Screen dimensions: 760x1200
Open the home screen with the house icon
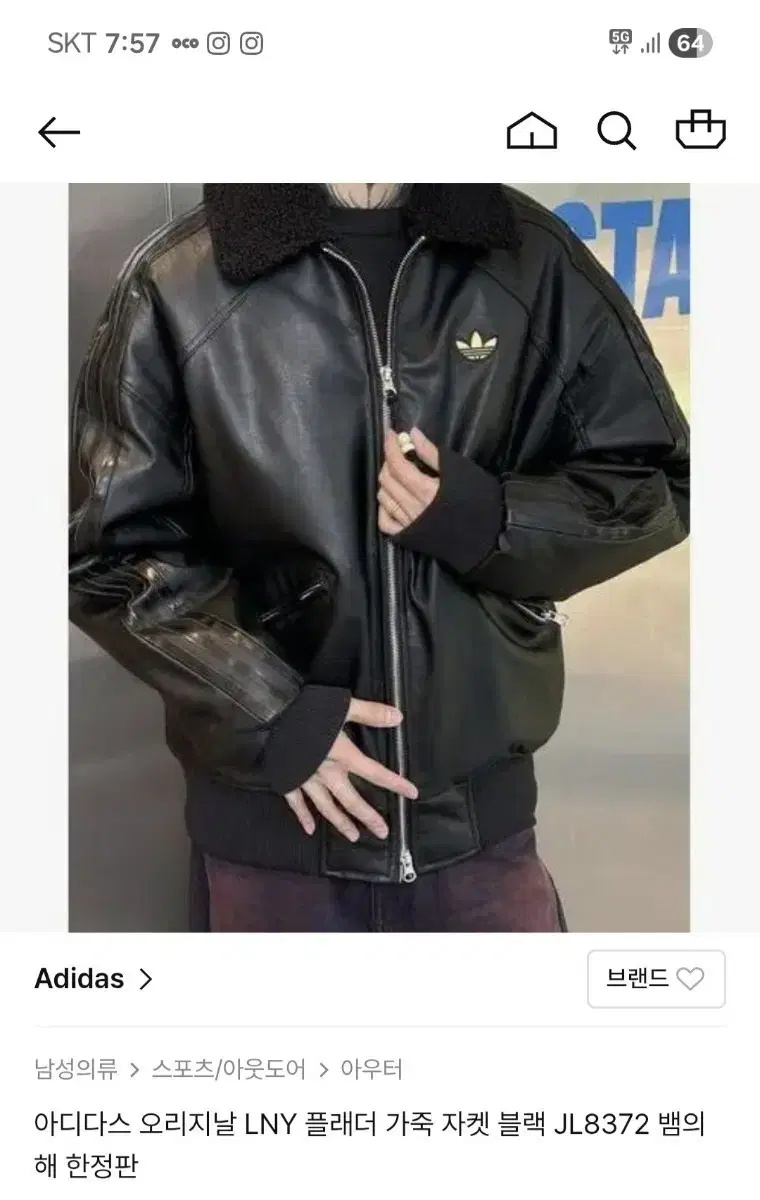pos(533,130)
